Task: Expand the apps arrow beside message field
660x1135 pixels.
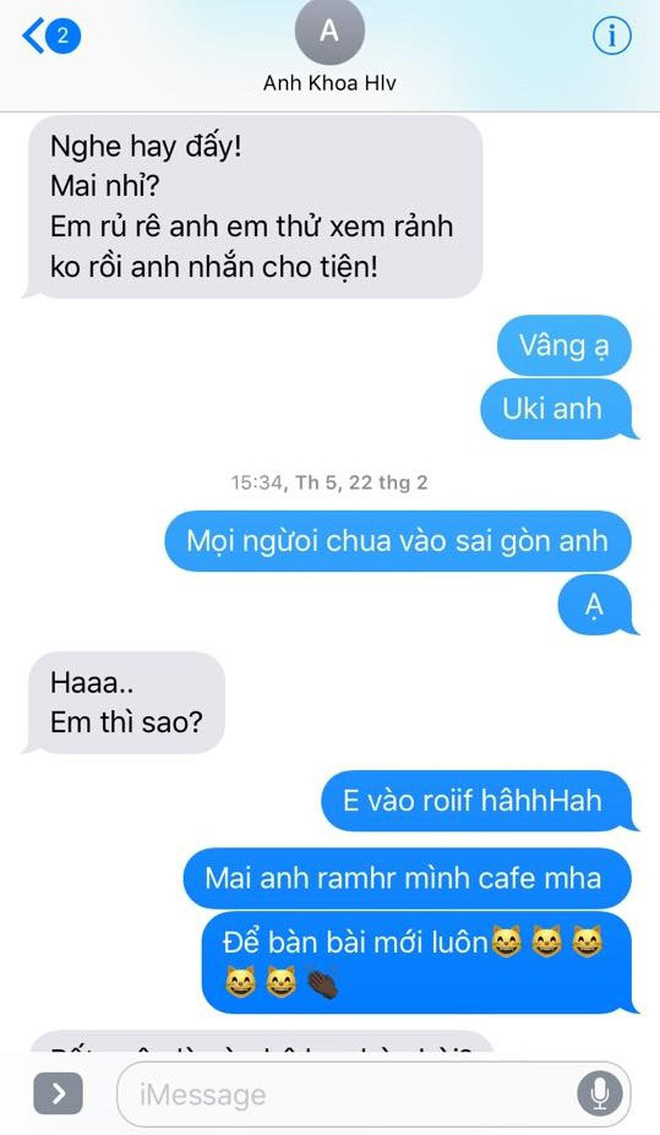Action: [58, 1094]
